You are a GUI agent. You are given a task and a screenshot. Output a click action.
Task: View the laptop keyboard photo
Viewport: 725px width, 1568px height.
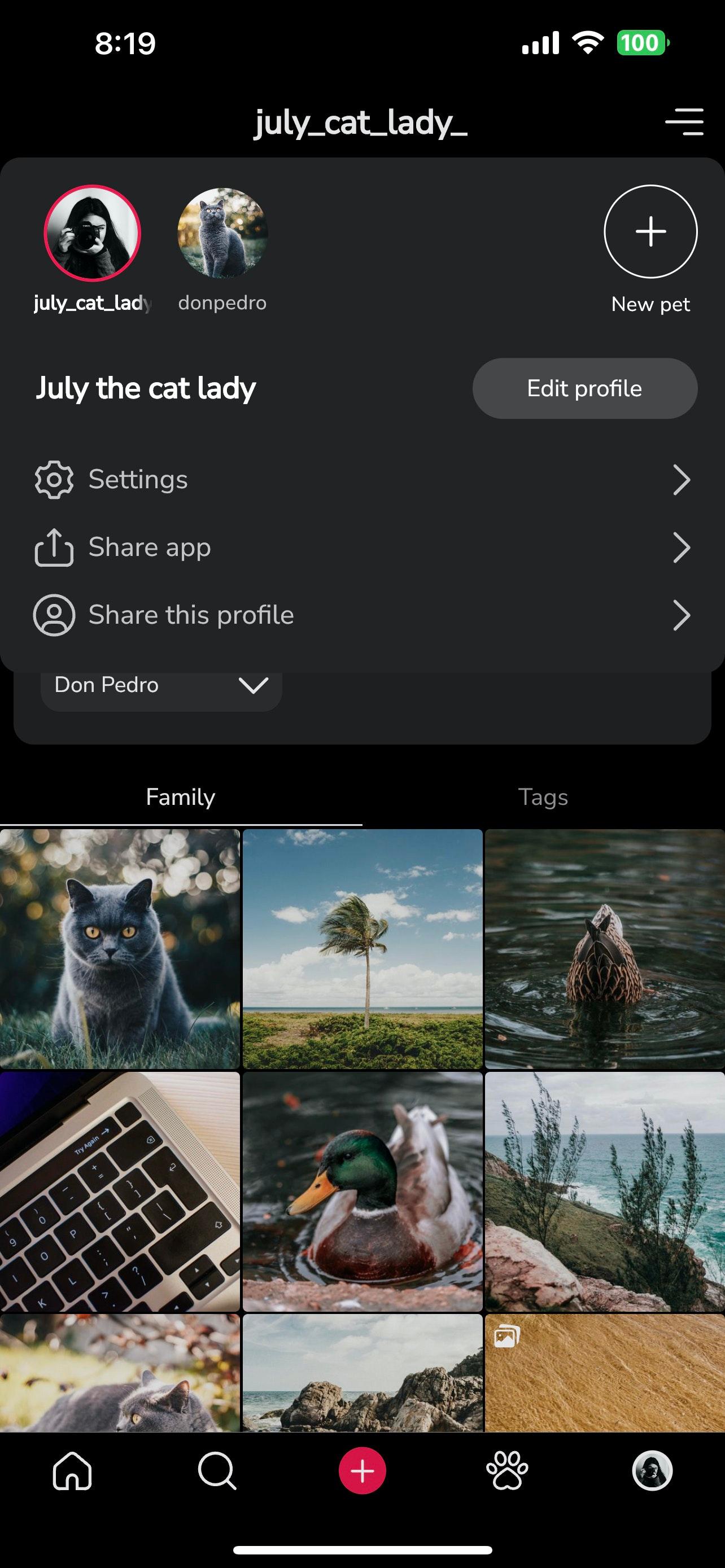(x=120, y=1190)
